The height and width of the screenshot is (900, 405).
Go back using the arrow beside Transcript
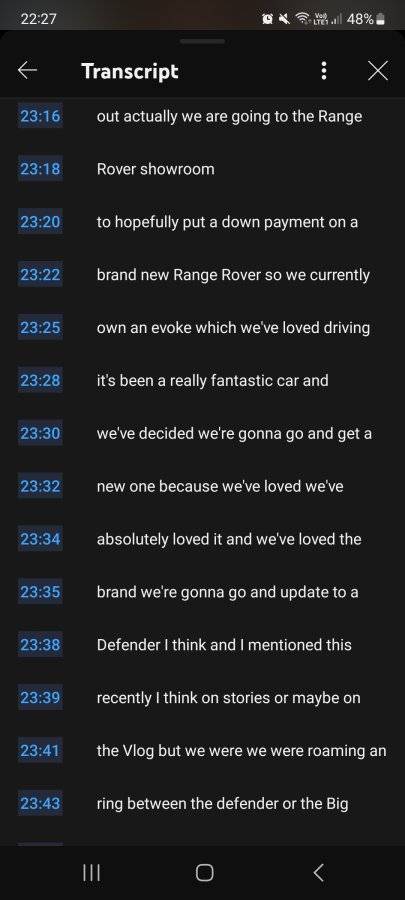pyautogui.click(x=27, y=71)
